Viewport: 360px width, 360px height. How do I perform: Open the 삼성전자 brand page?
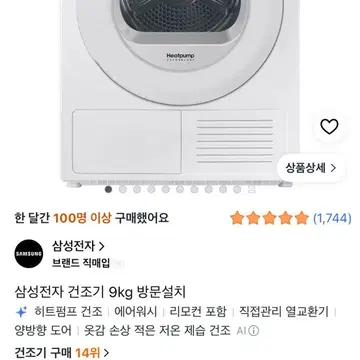78,247
